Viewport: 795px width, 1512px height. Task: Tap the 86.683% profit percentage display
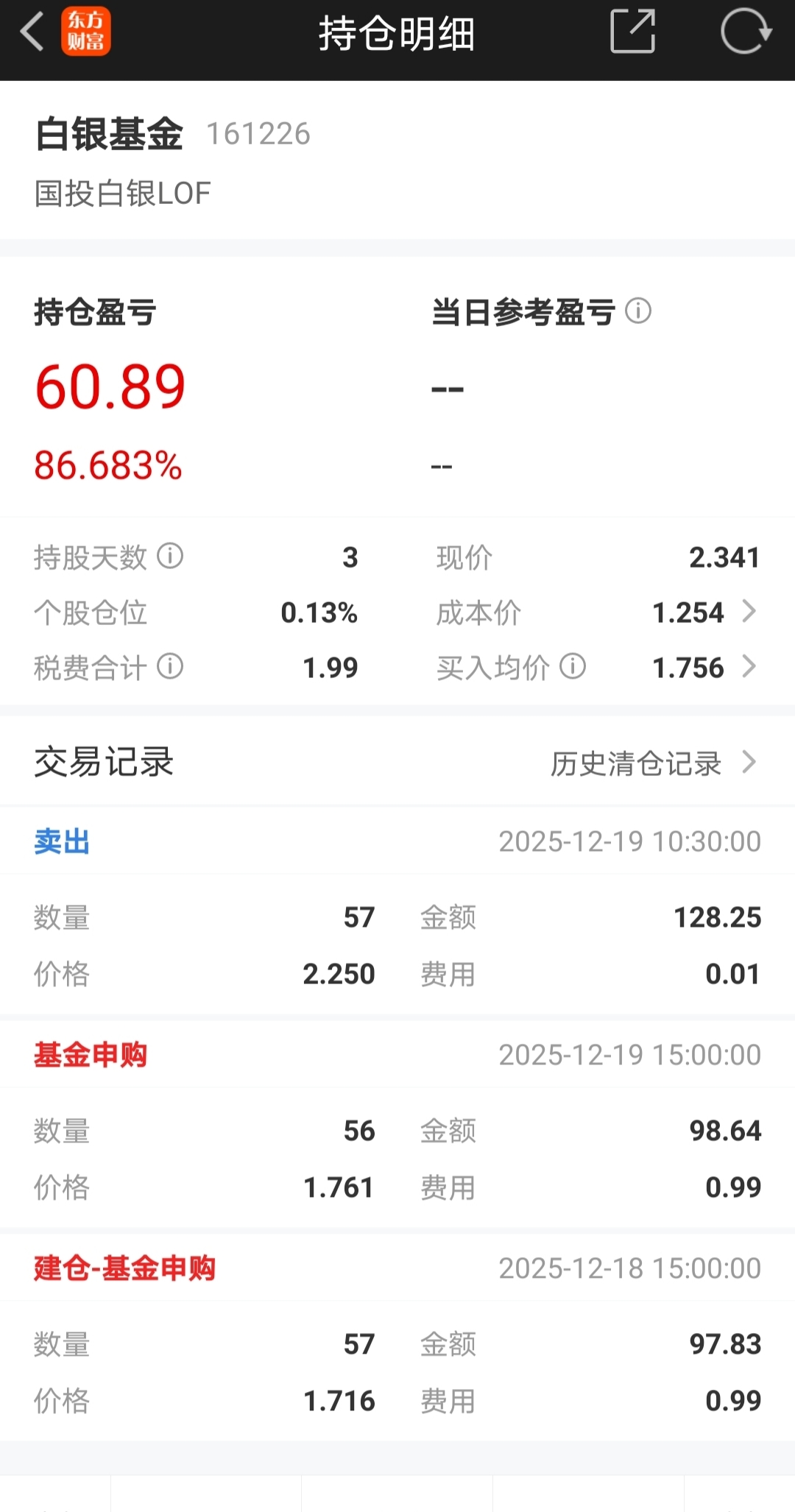(107, 465)
